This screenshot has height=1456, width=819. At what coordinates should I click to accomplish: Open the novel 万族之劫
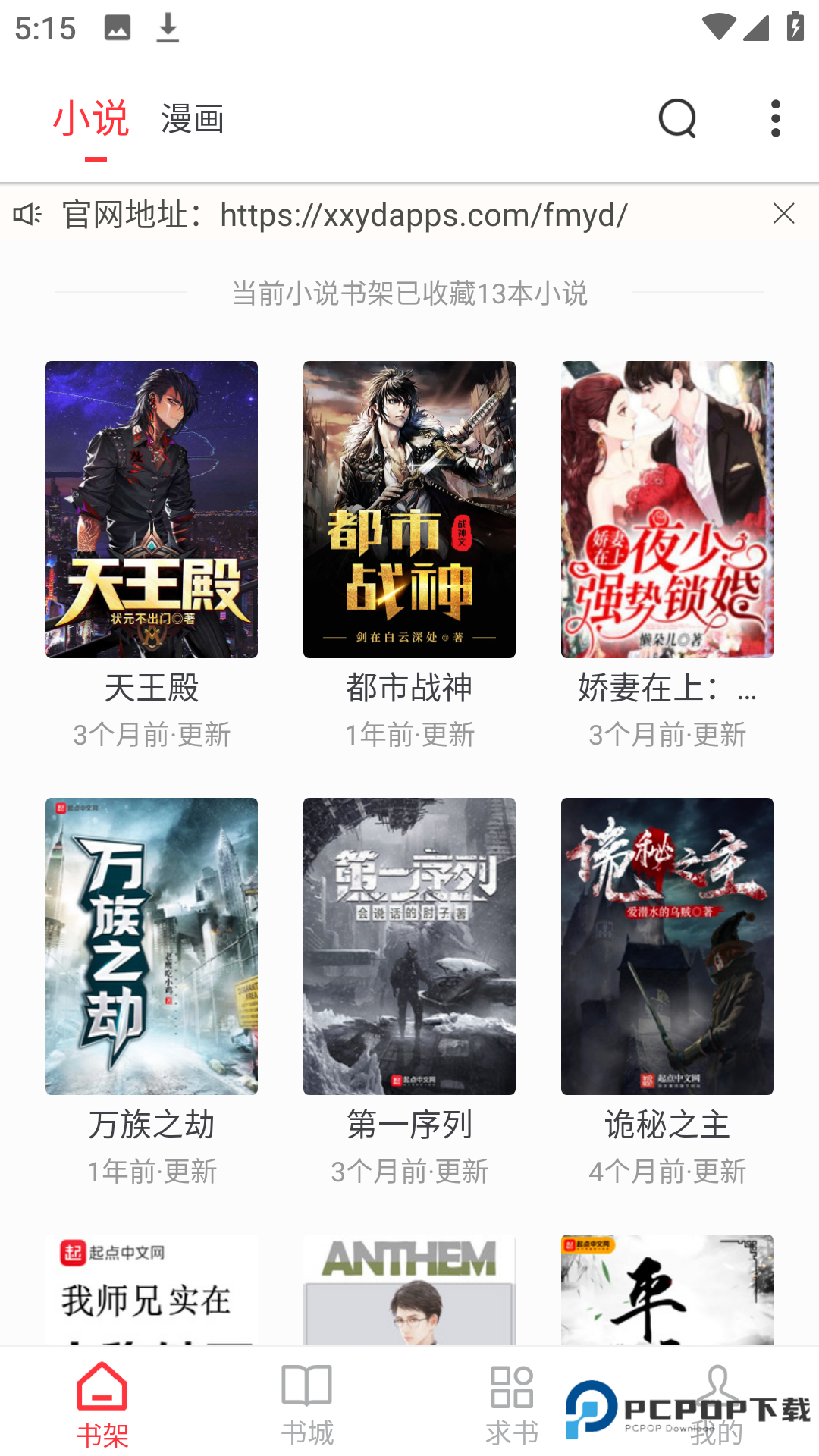(x=151, y=946)
